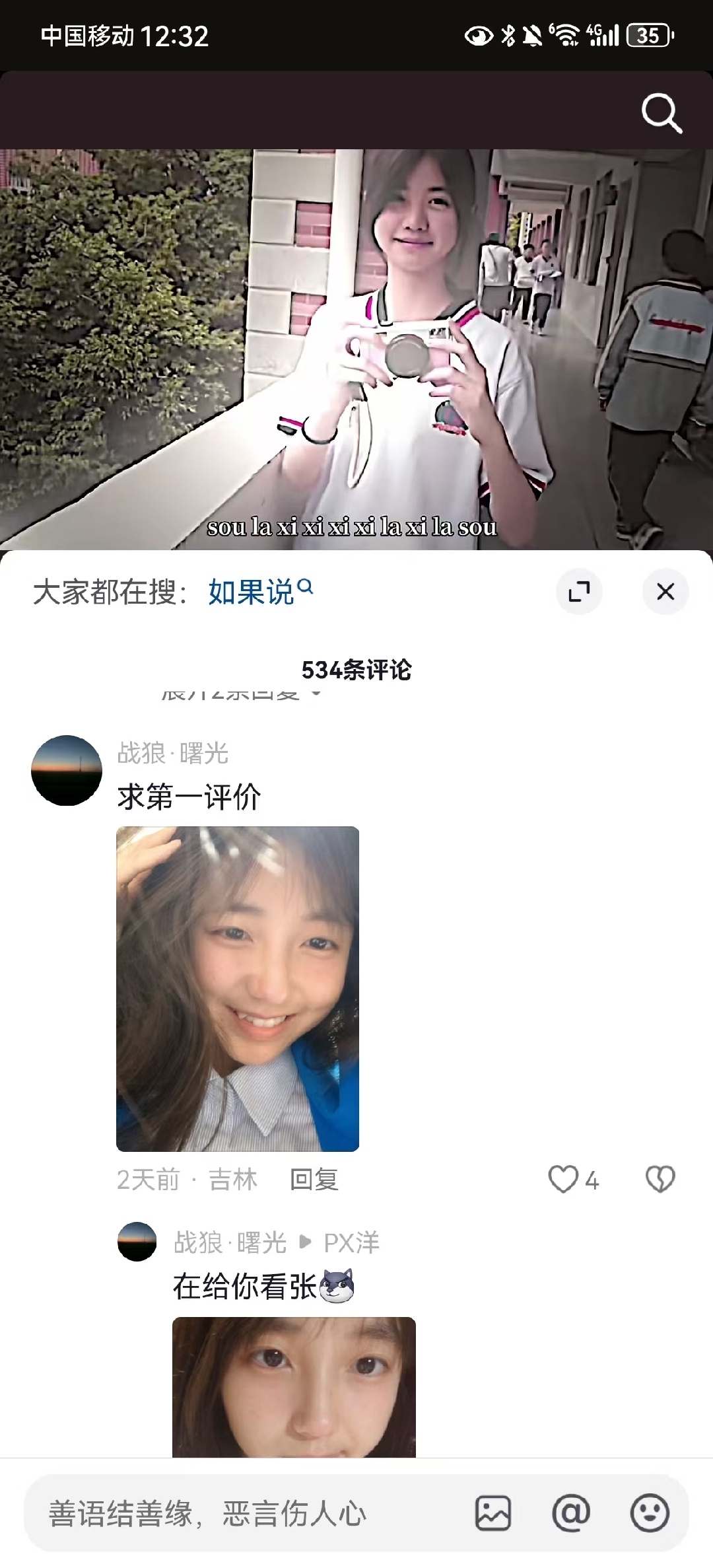
Task: Mention someone with the @ icon
Action: pos(571,1513)
